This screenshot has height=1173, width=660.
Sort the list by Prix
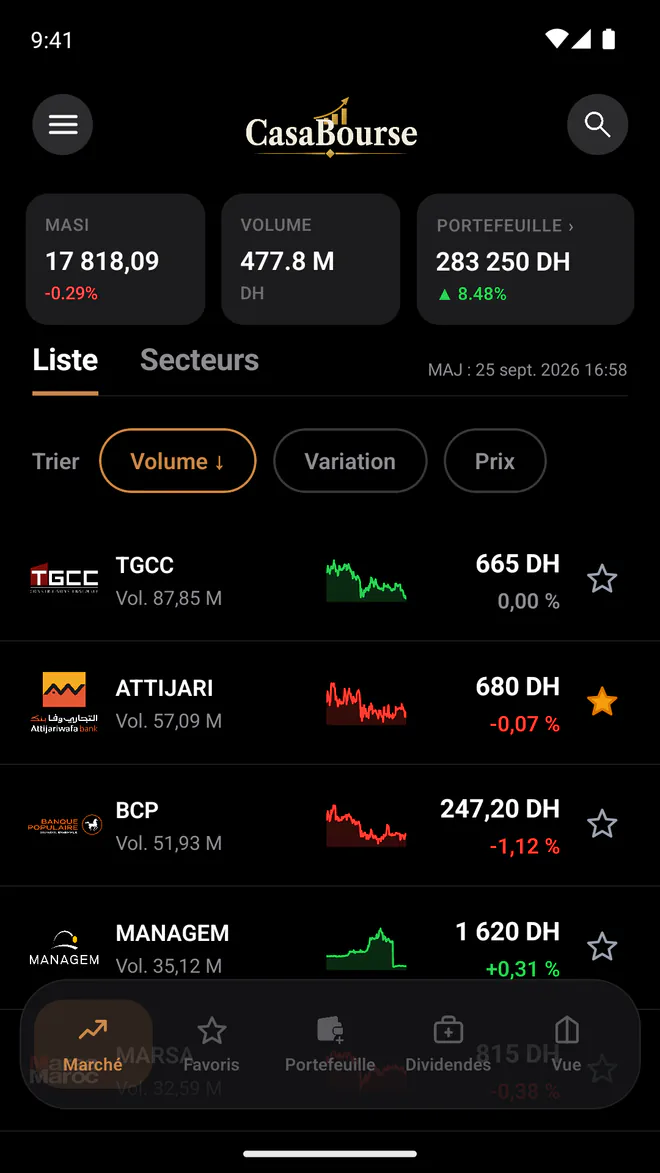[495, 461]
